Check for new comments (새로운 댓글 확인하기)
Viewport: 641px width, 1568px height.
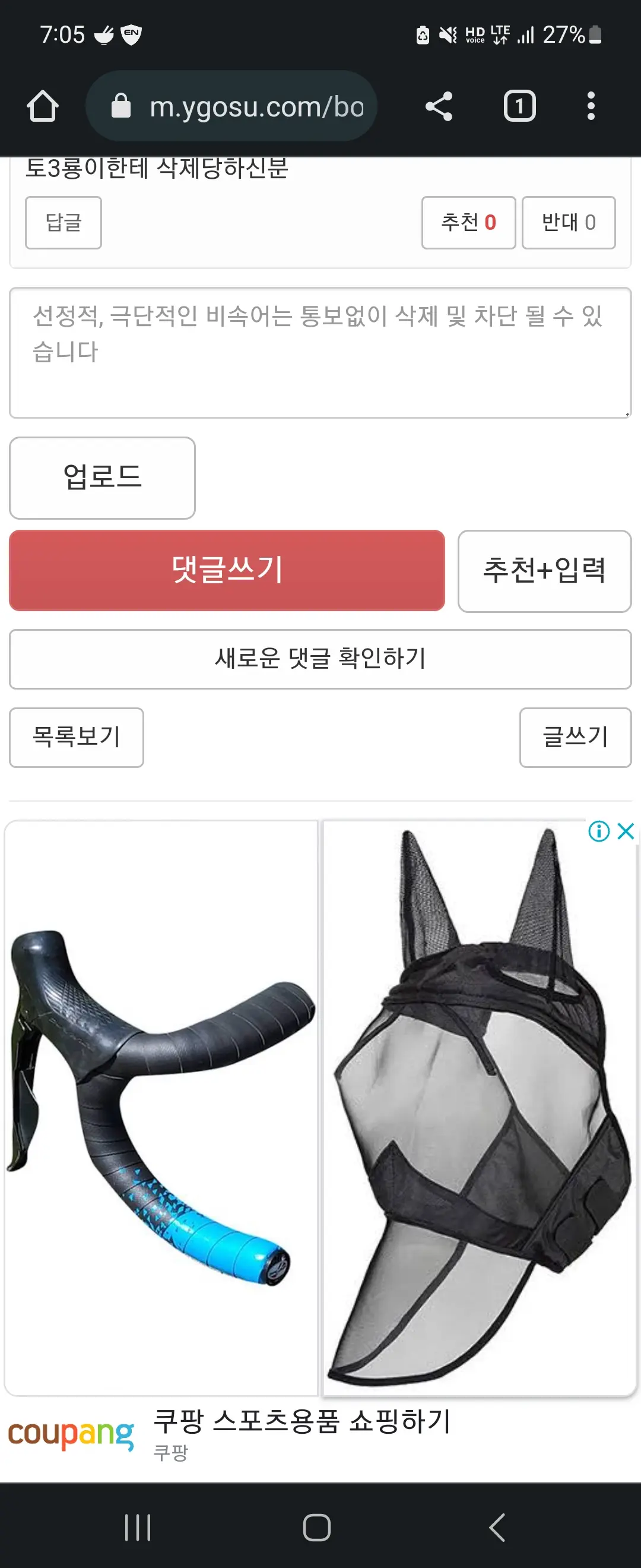click(320, 659)
